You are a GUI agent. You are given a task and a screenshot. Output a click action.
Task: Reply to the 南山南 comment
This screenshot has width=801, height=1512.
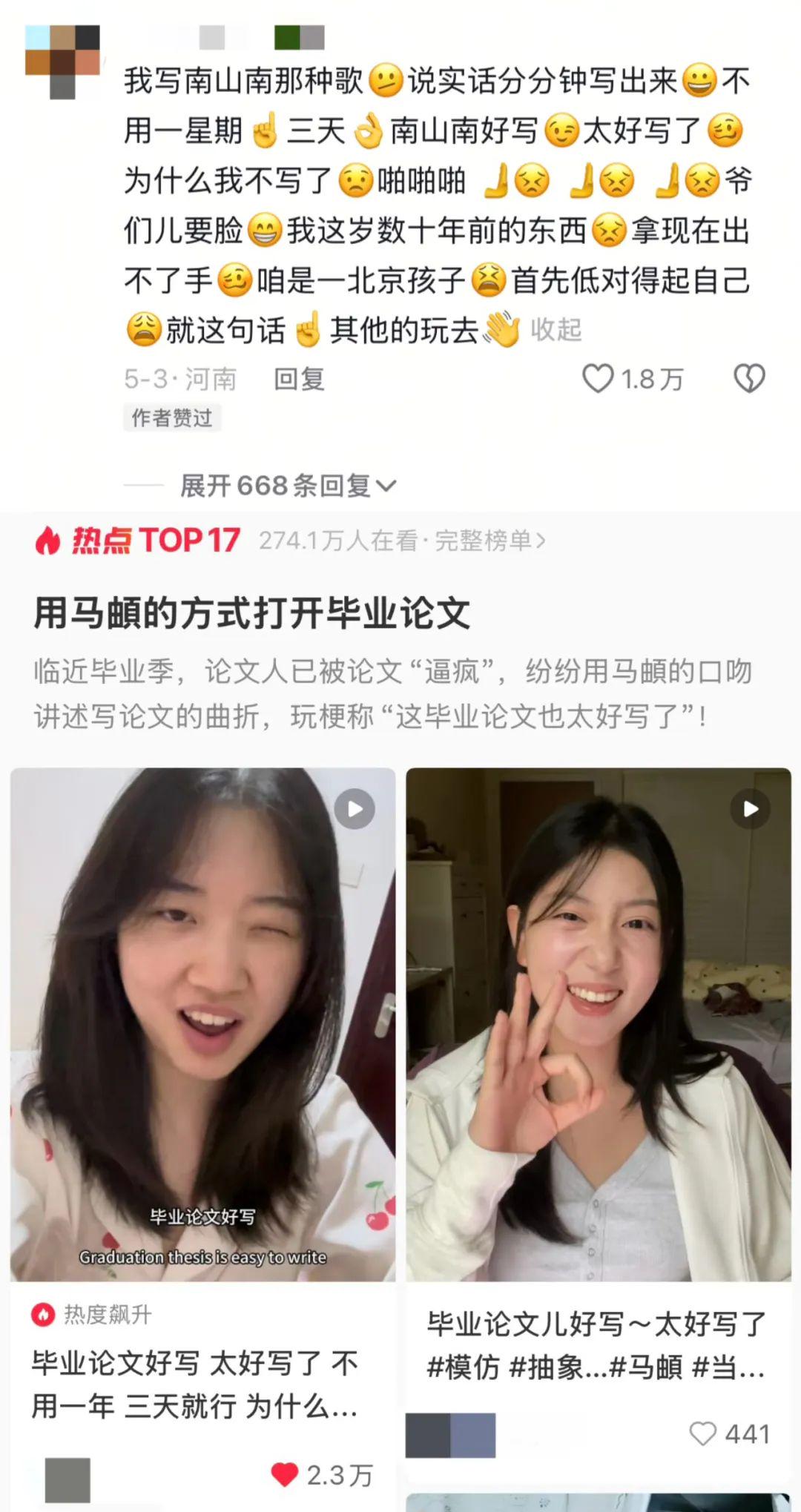(299, 380)
